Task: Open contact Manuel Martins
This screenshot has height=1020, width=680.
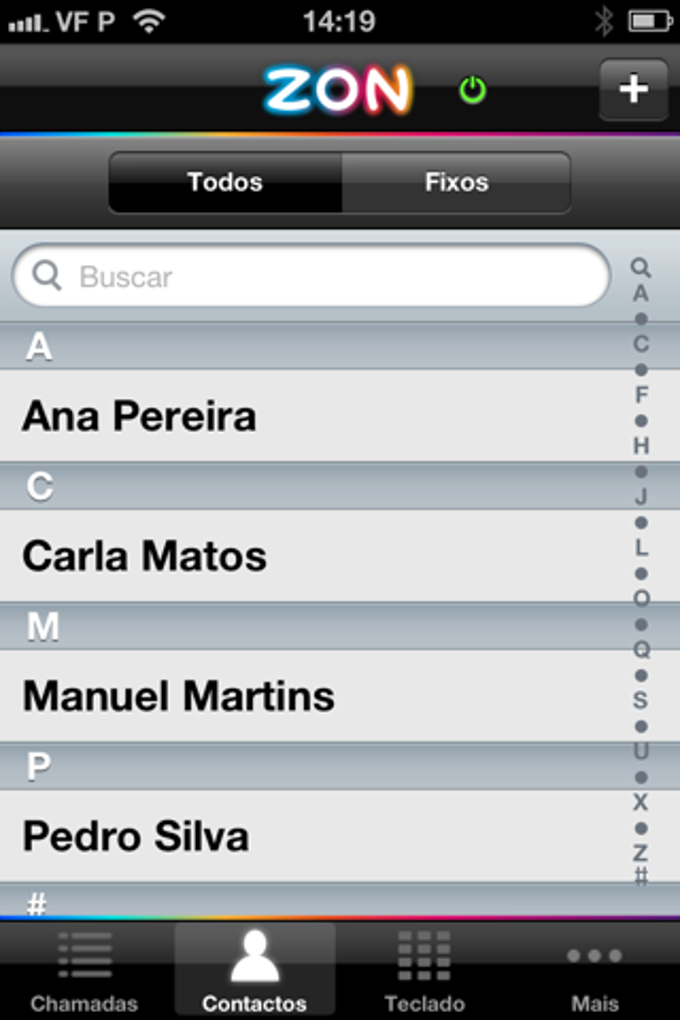Action: tap(300, 696)
